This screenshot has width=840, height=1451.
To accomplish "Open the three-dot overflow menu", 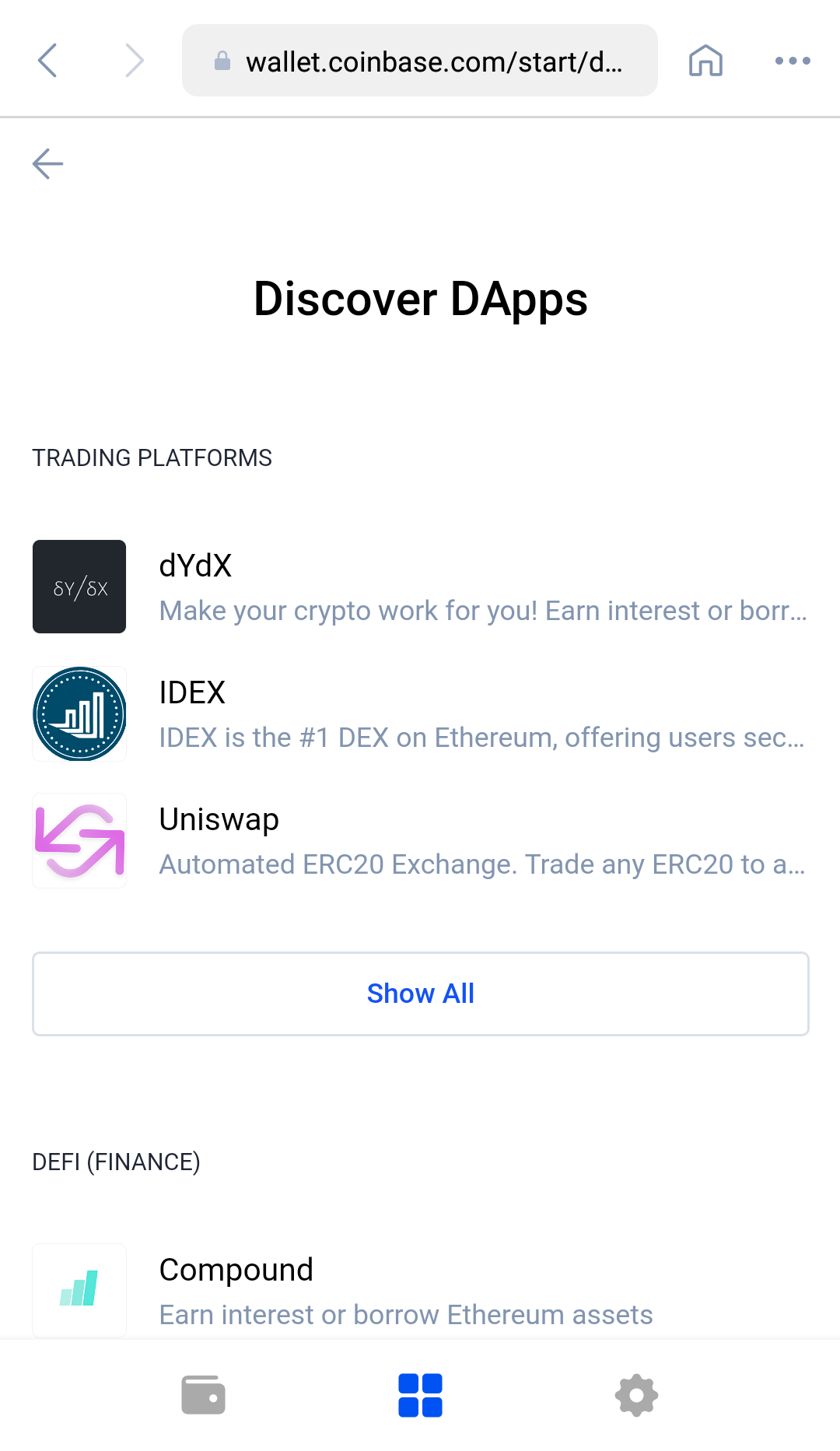I will (793, 61).
